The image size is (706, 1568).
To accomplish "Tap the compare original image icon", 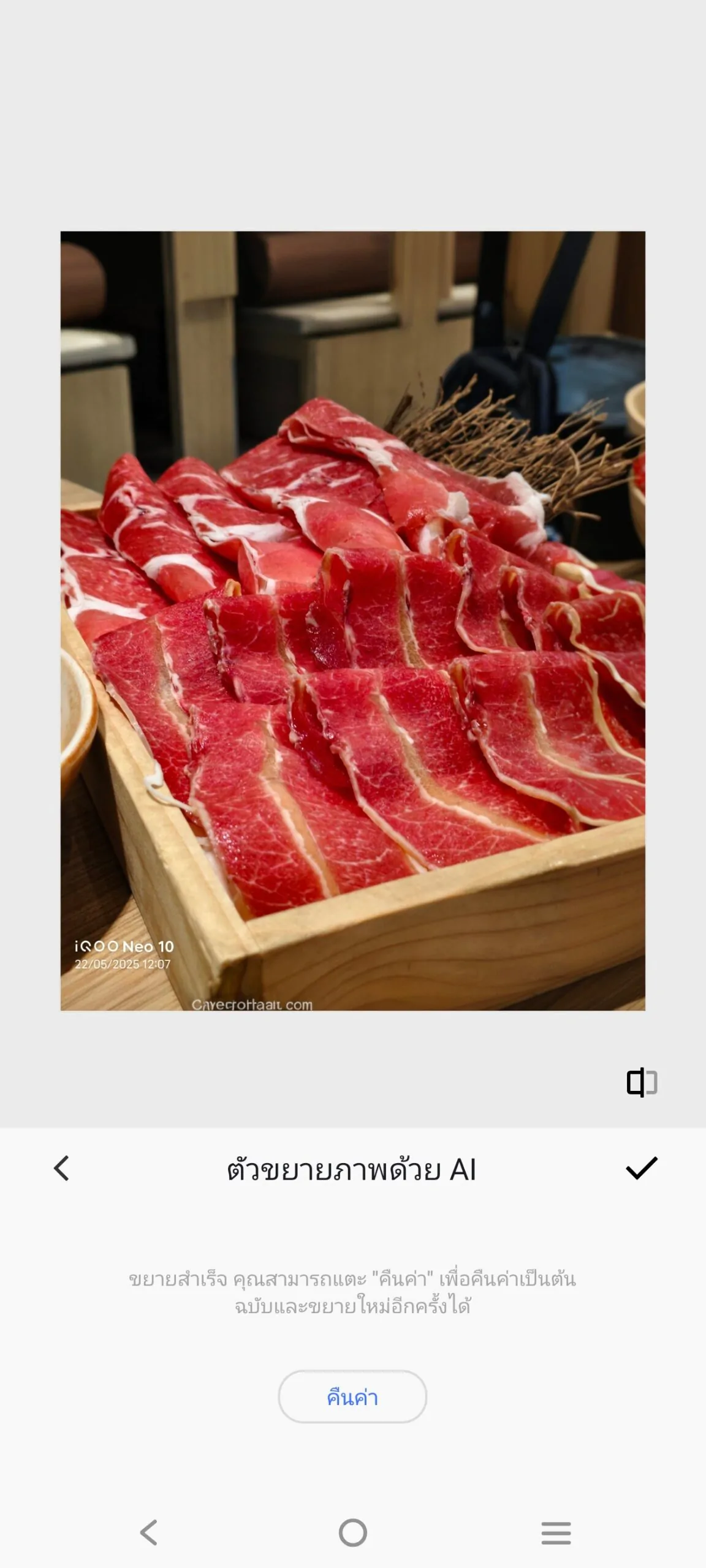I will (642, 1082).
